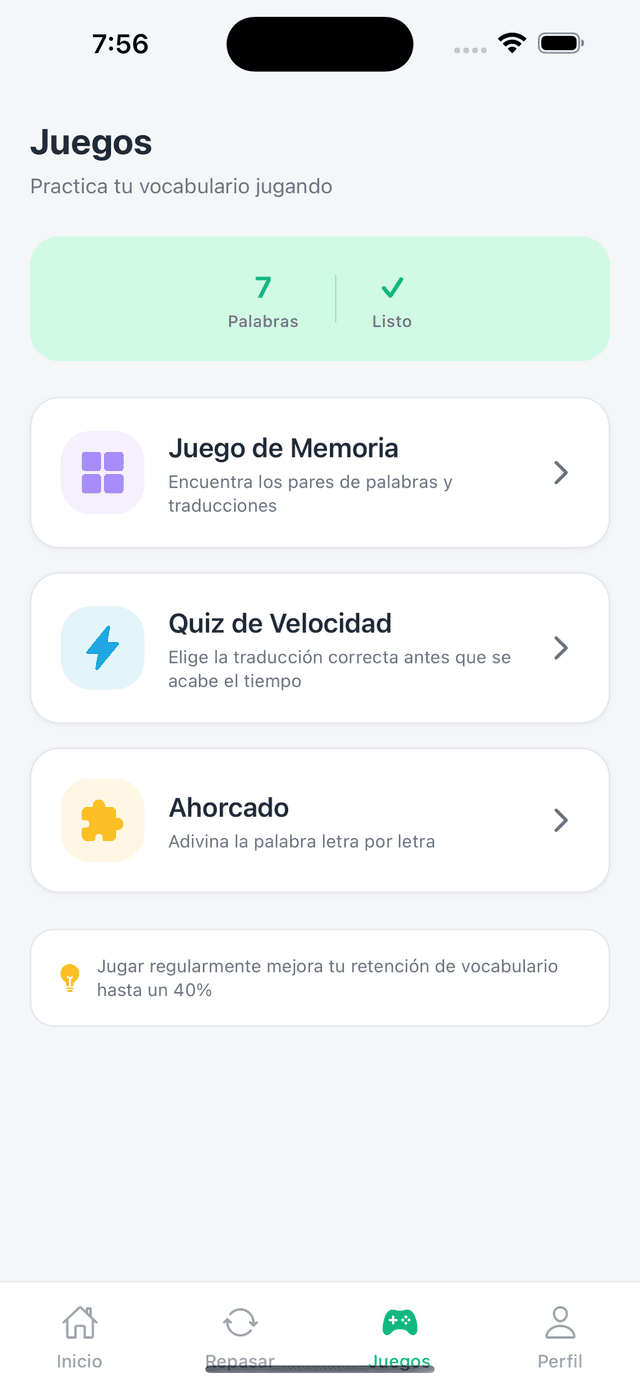
Task: Play the Ahorcado game
Action: (320, 820)
